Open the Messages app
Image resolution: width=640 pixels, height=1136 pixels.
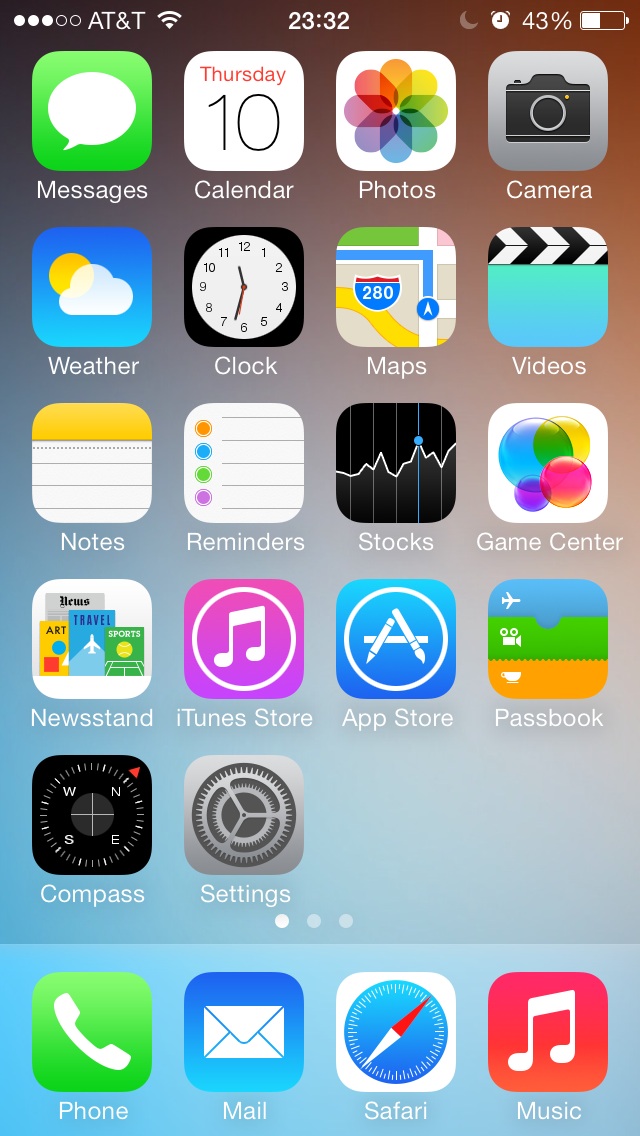(x=92, y=111)
